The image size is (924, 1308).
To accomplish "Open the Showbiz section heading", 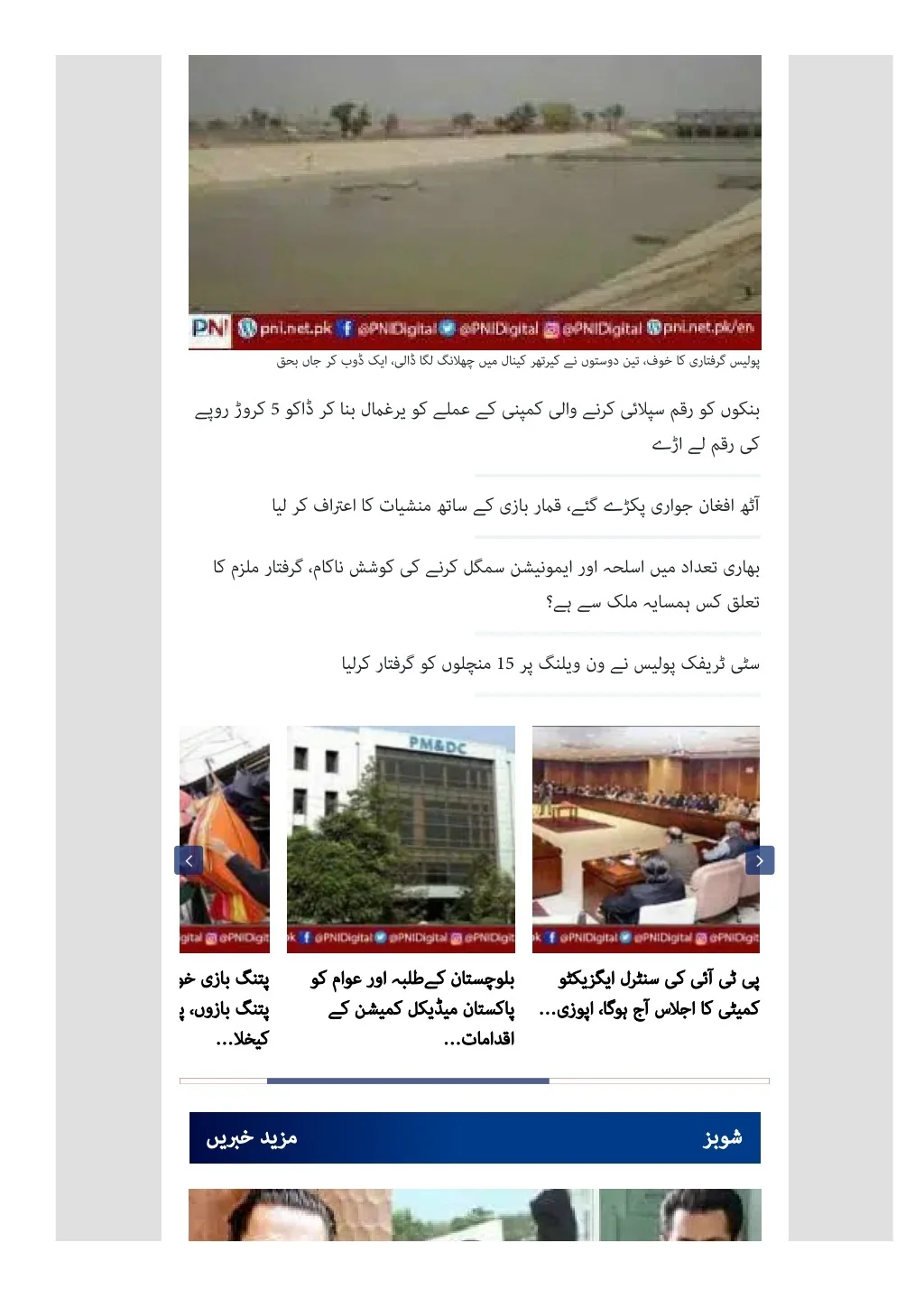I will pyautogui.click(x=723, y=1137).
